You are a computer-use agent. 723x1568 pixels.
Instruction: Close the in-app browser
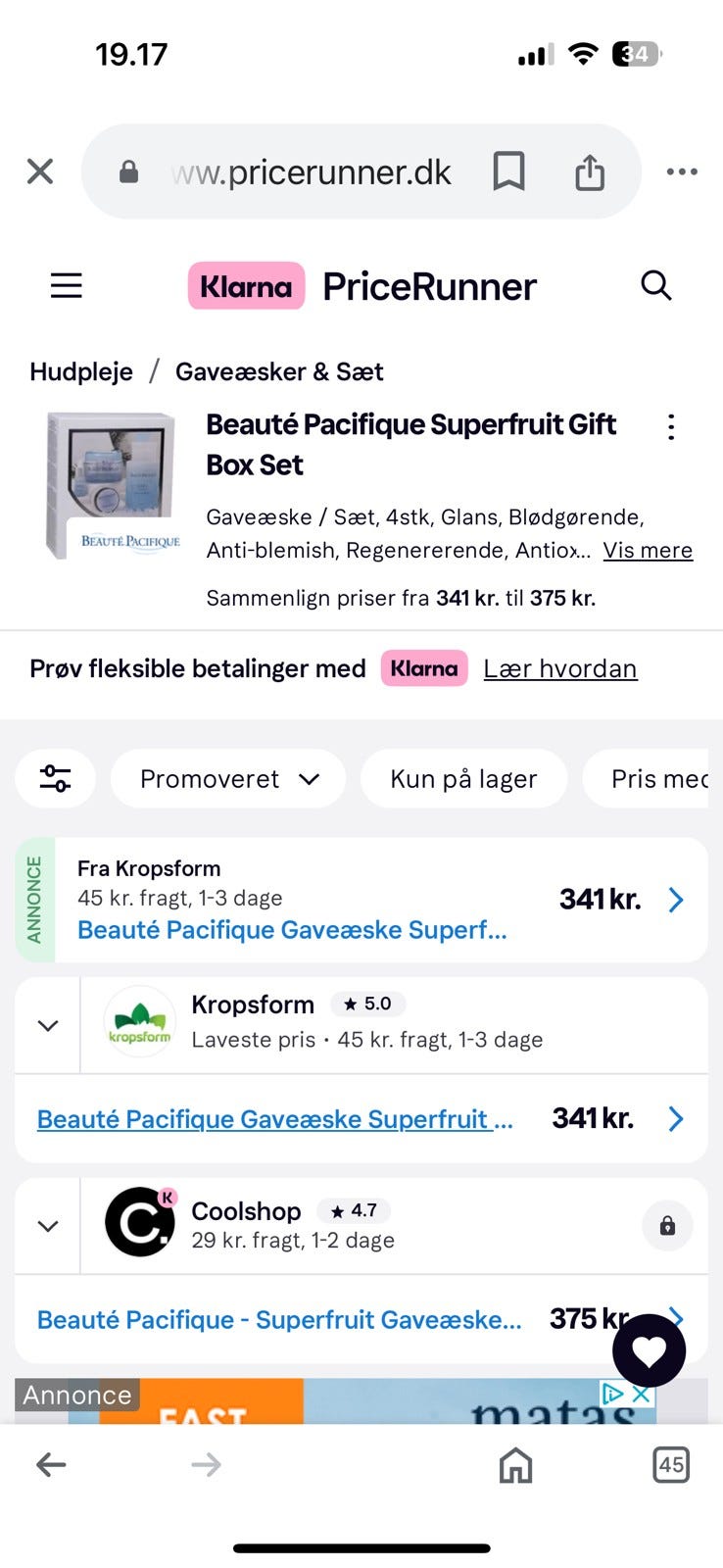click(x=40, y=171)
